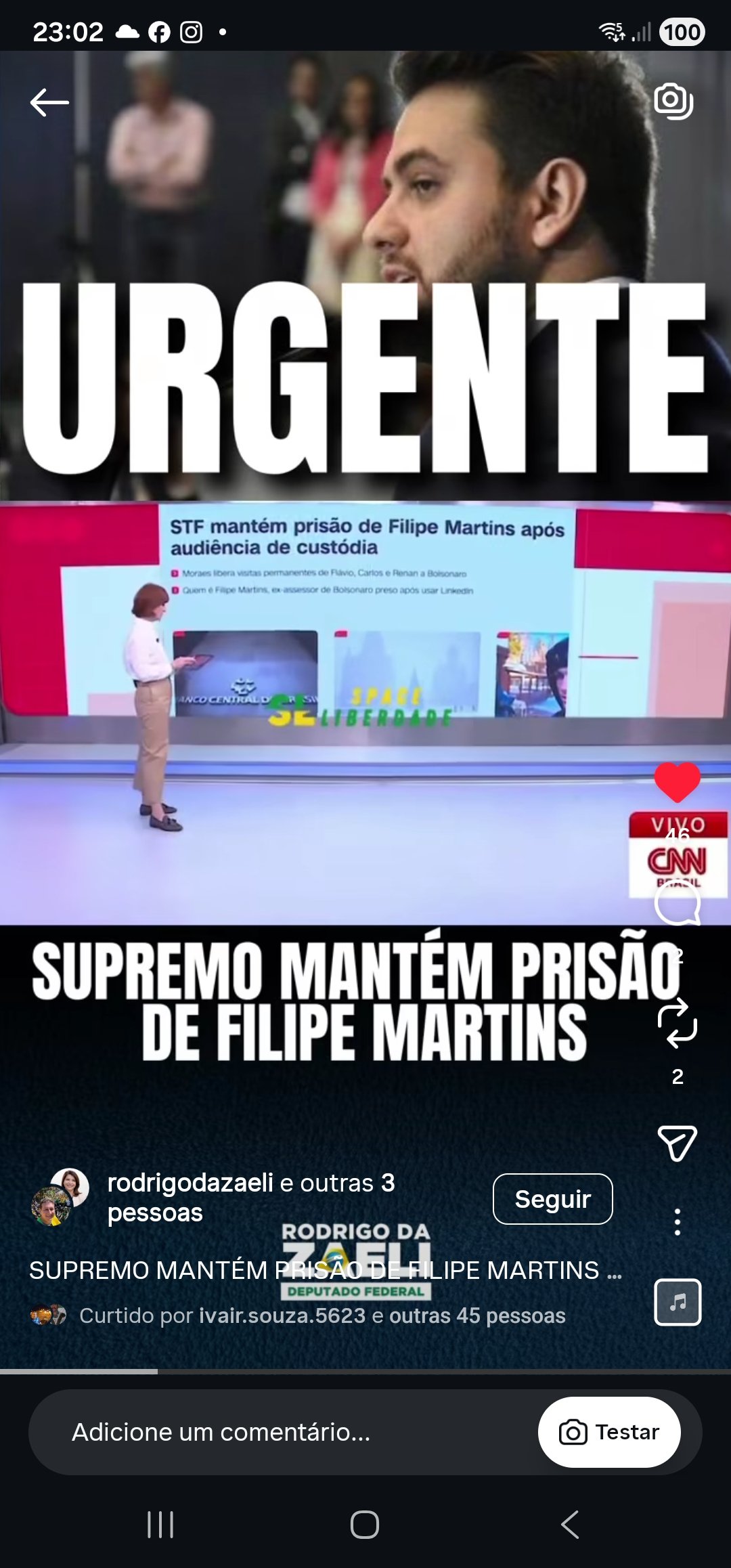The height and width of the screenshot is (1568, 731).
Task: Share the reel via the paper plane icon
Action: (x=677, y=1144)
